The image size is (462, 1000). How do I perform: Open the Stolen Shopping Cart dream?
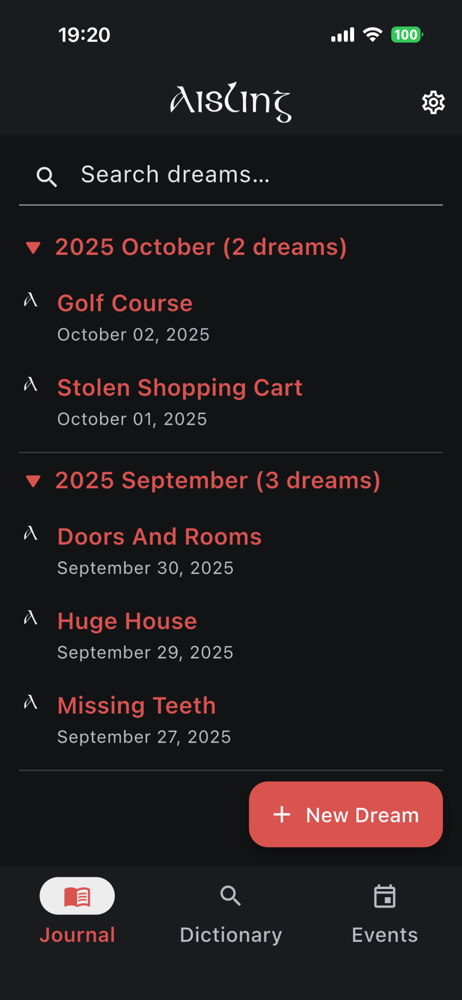click(x=231, y=402)
